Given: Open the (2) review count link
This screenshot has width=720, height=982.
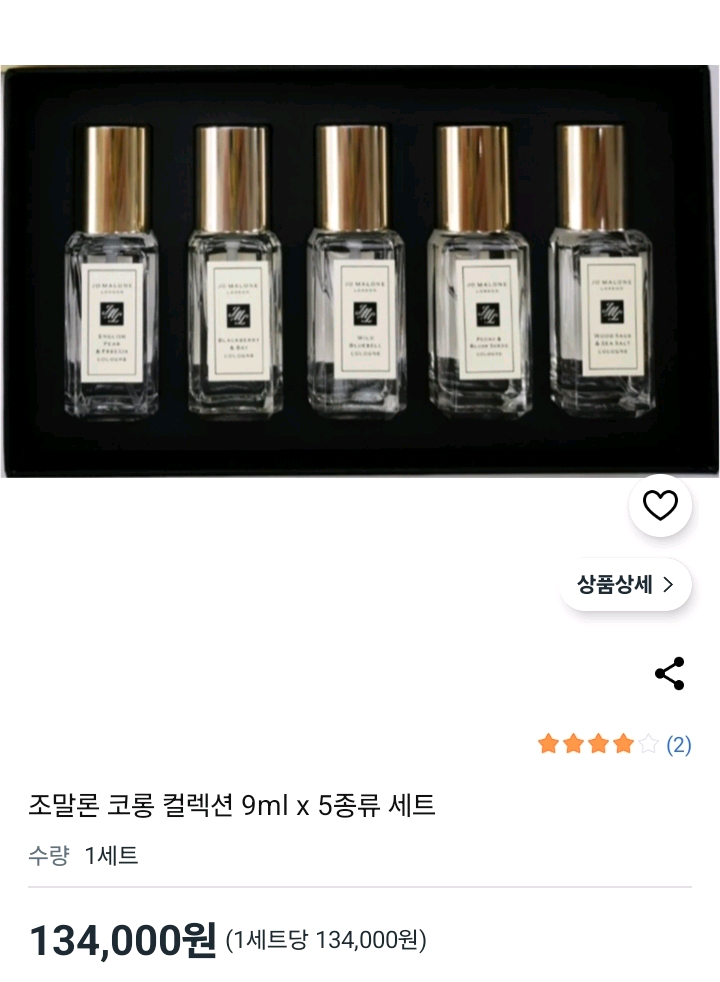Looking at the screenshot, I should [685, 743].
